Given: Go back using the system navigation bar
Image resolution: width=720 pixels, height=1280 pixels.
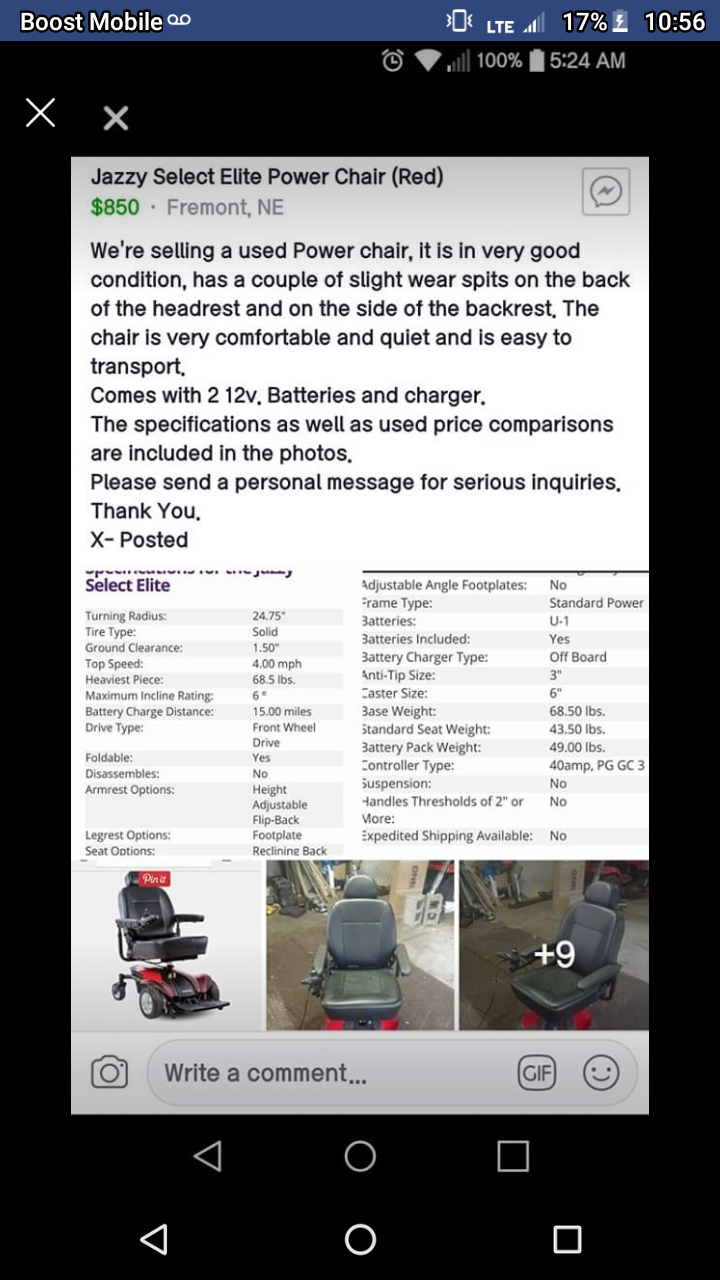Looking at the screenshot, I should click(154, 1240).
